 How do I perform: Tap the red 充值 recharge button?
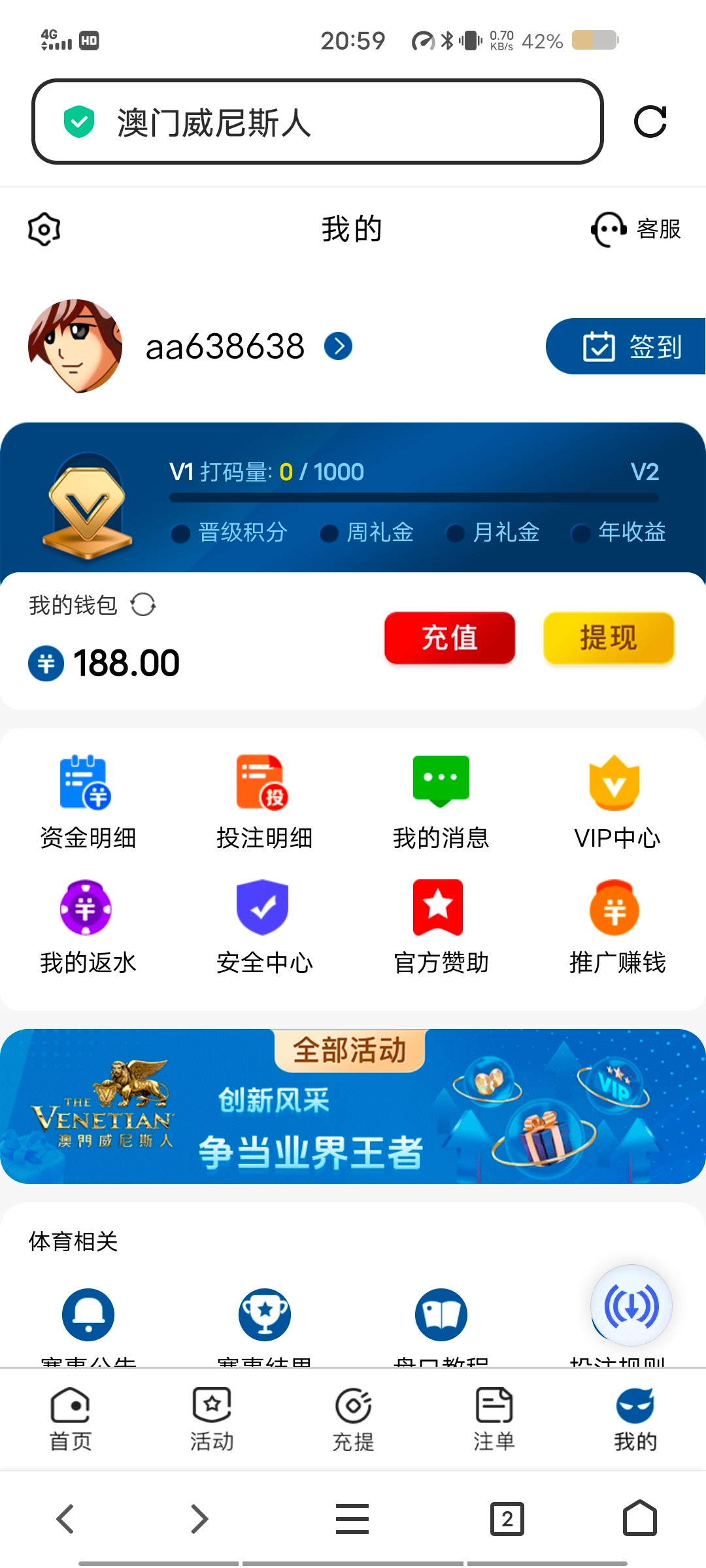(450, 638)
